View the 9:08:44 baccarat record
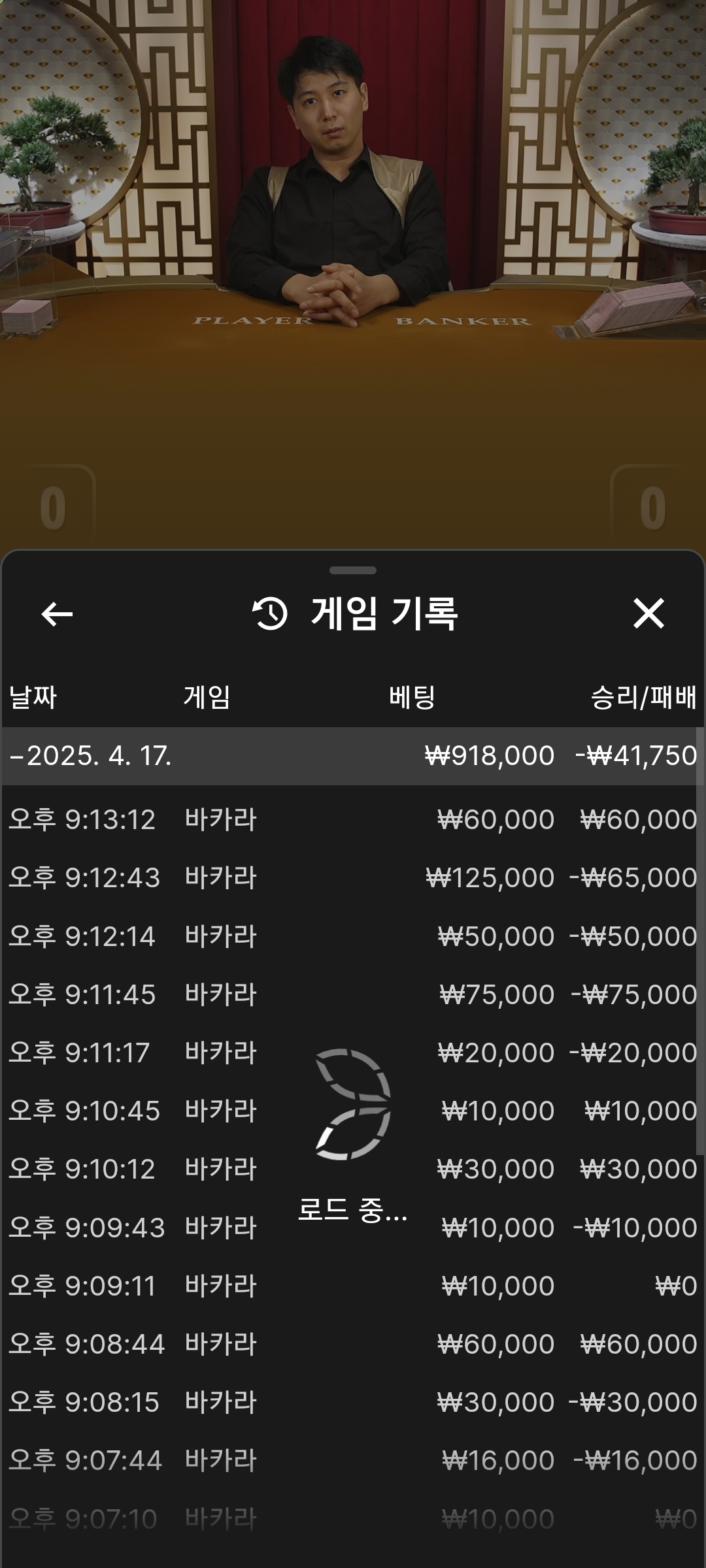 (x=353, y=1344)
